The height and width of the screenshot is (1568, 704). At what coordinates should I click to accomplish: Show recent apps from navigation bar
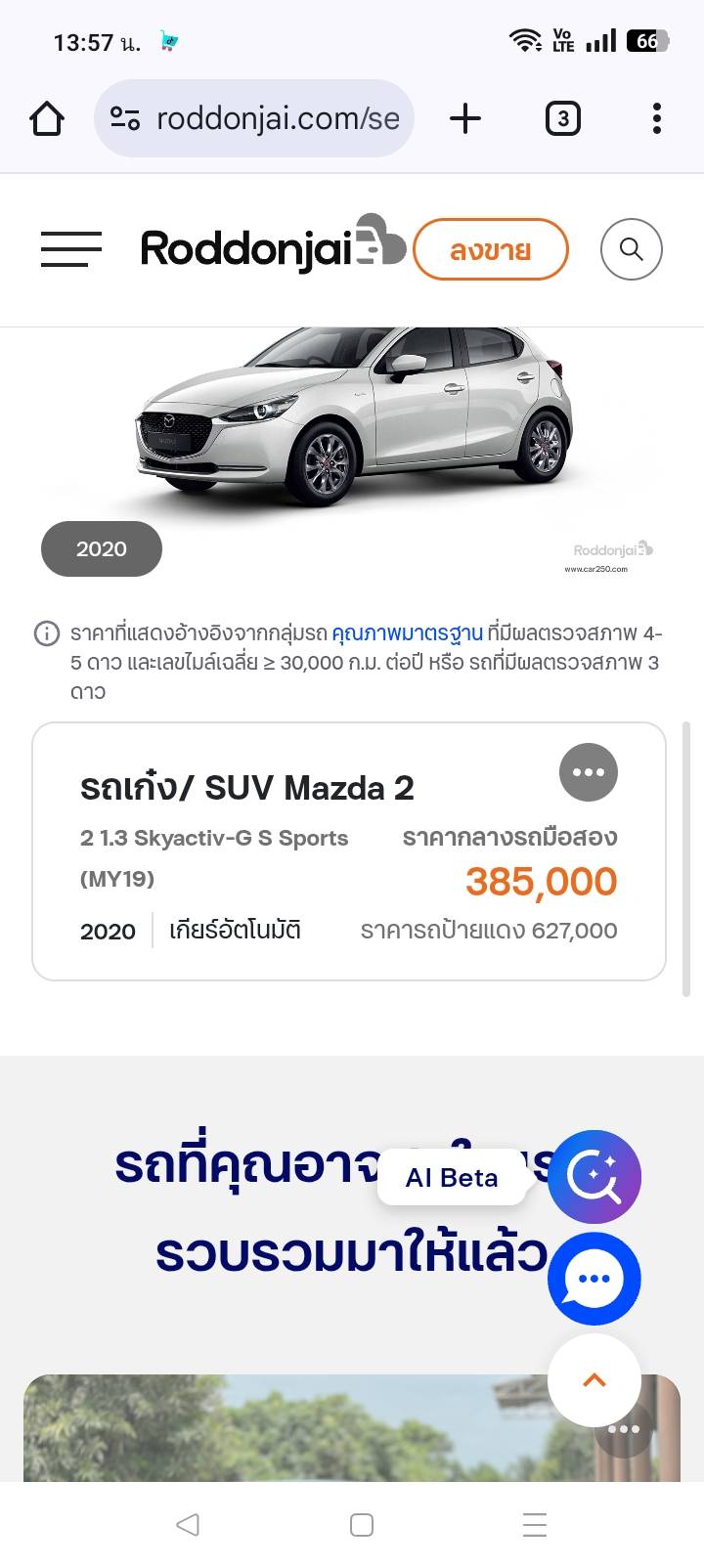535,1525
